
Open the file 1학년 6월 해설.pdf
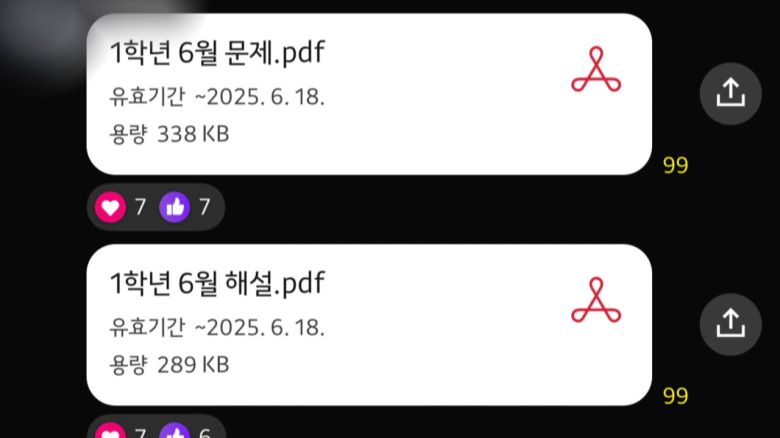coord(369,324)
